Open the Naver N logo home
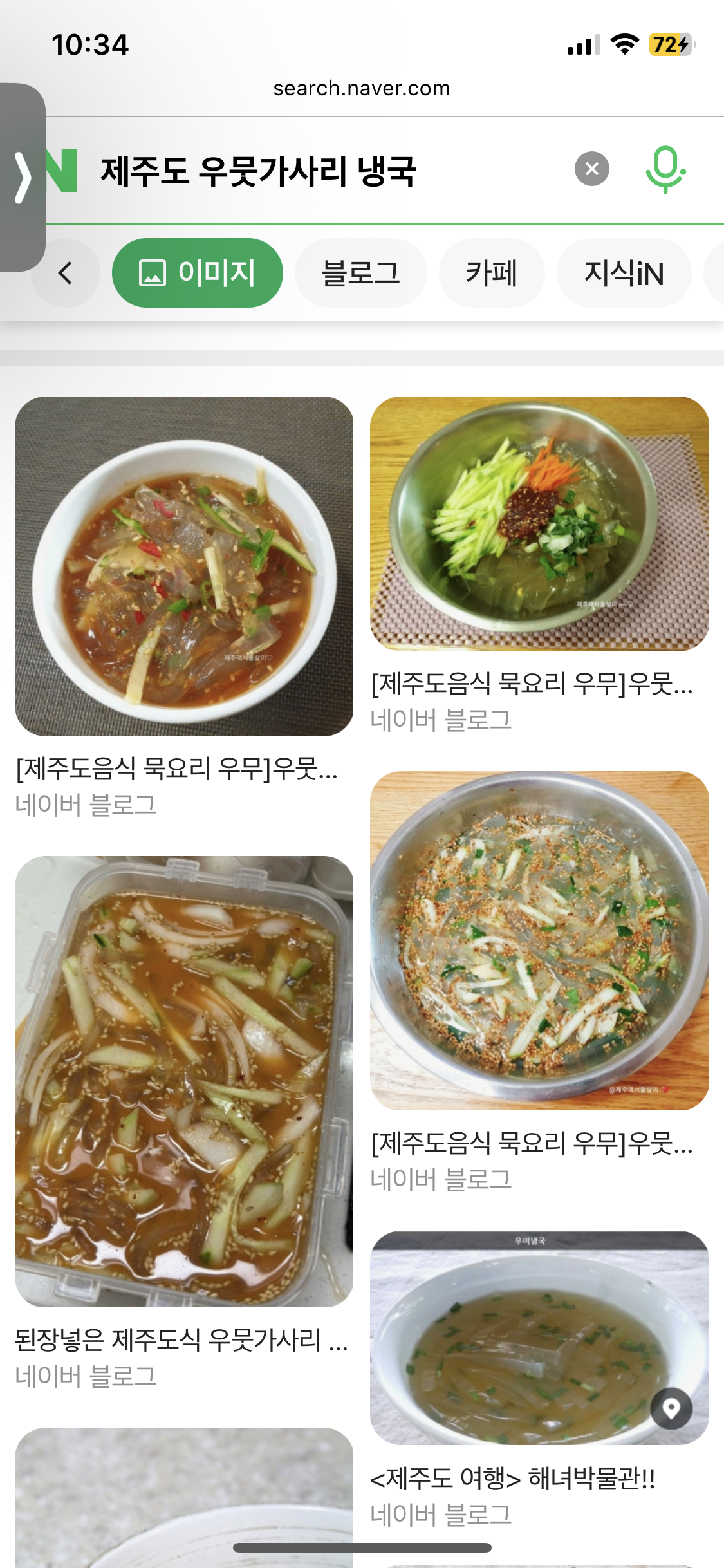The width and height of the screenshot is (724, 1568). (62, 171)
